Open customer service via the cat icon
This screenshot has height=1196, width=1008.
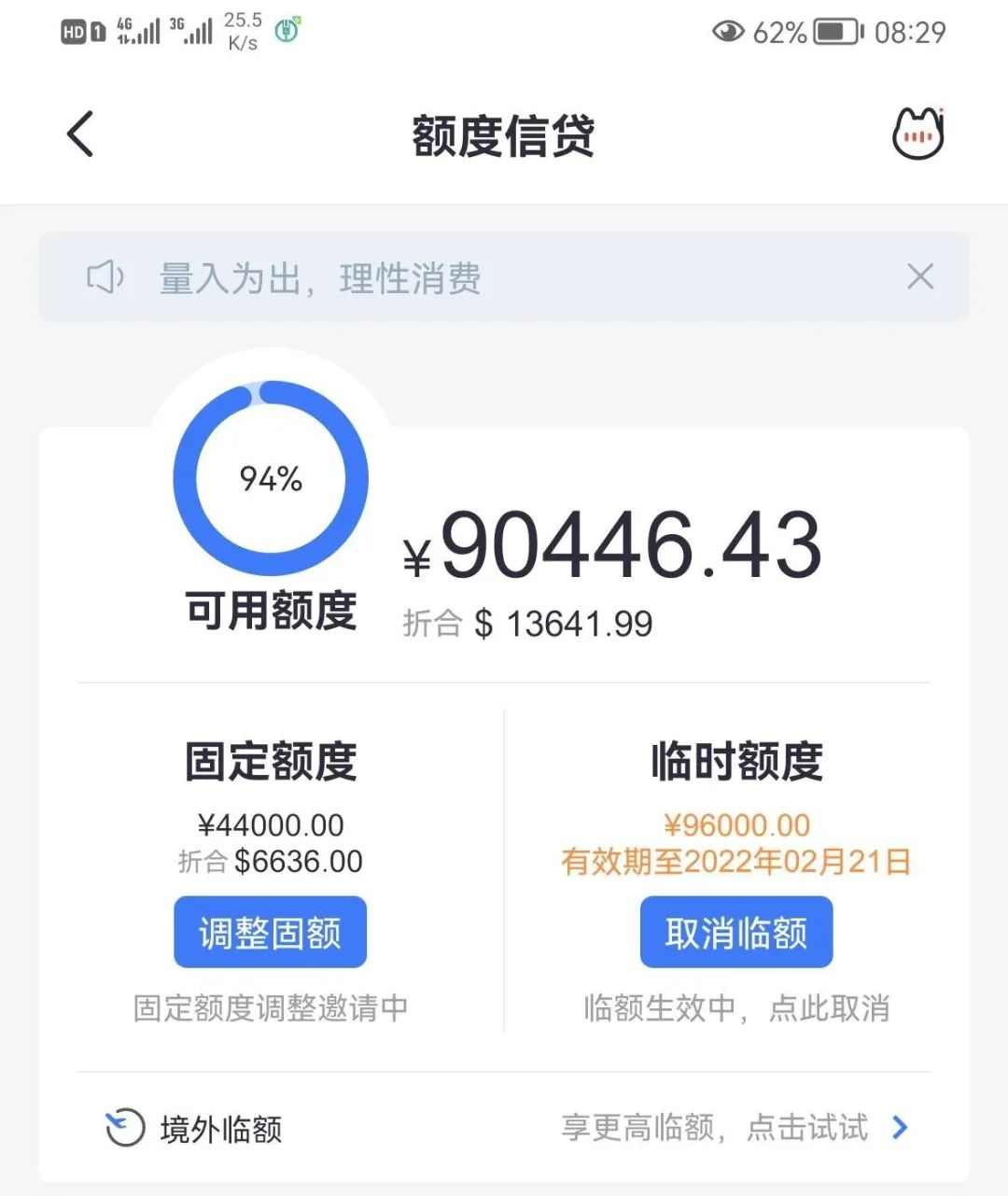pos(919,134)
